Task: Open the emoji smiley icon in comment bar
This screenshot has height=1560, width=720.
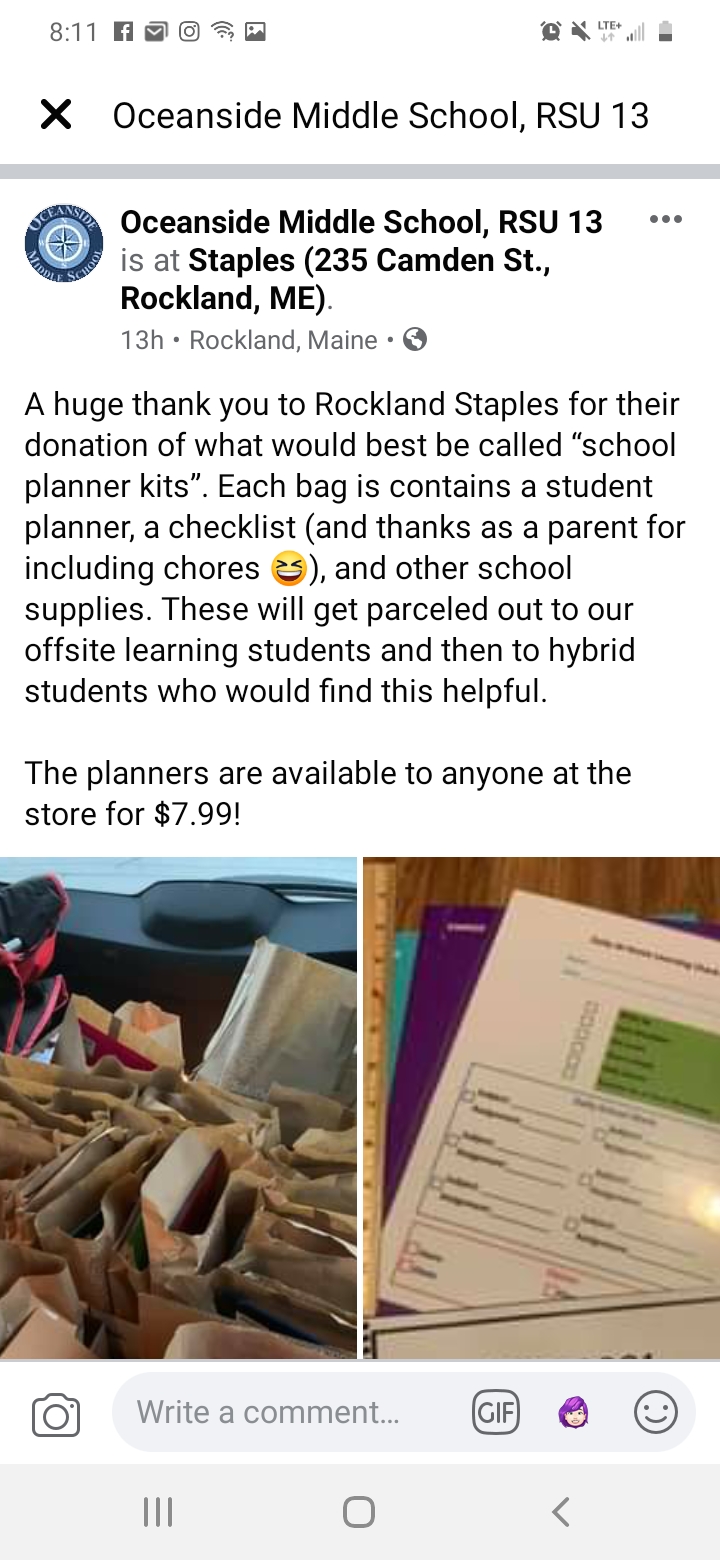Action: pyautogui.click(x=655, y=1413)
